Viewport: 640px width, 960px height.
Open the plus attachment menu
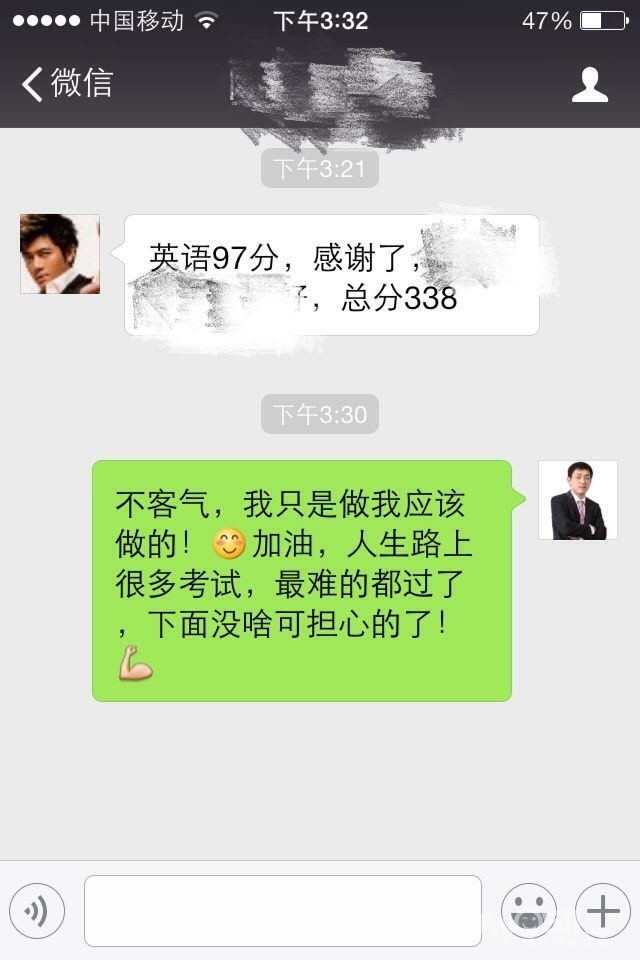point(603,911)
